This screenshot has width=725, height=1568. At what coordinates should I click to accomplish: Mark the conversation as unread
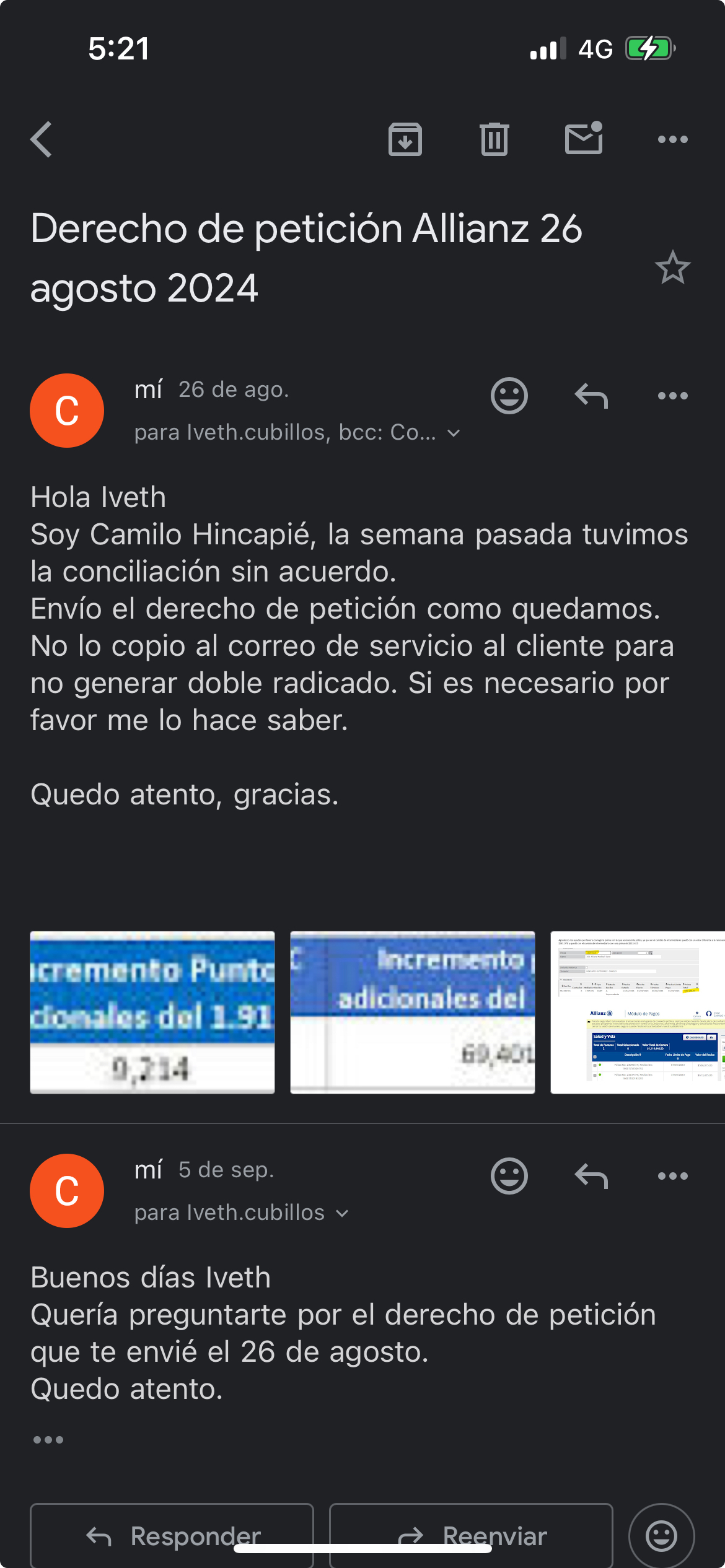point(584,137)
